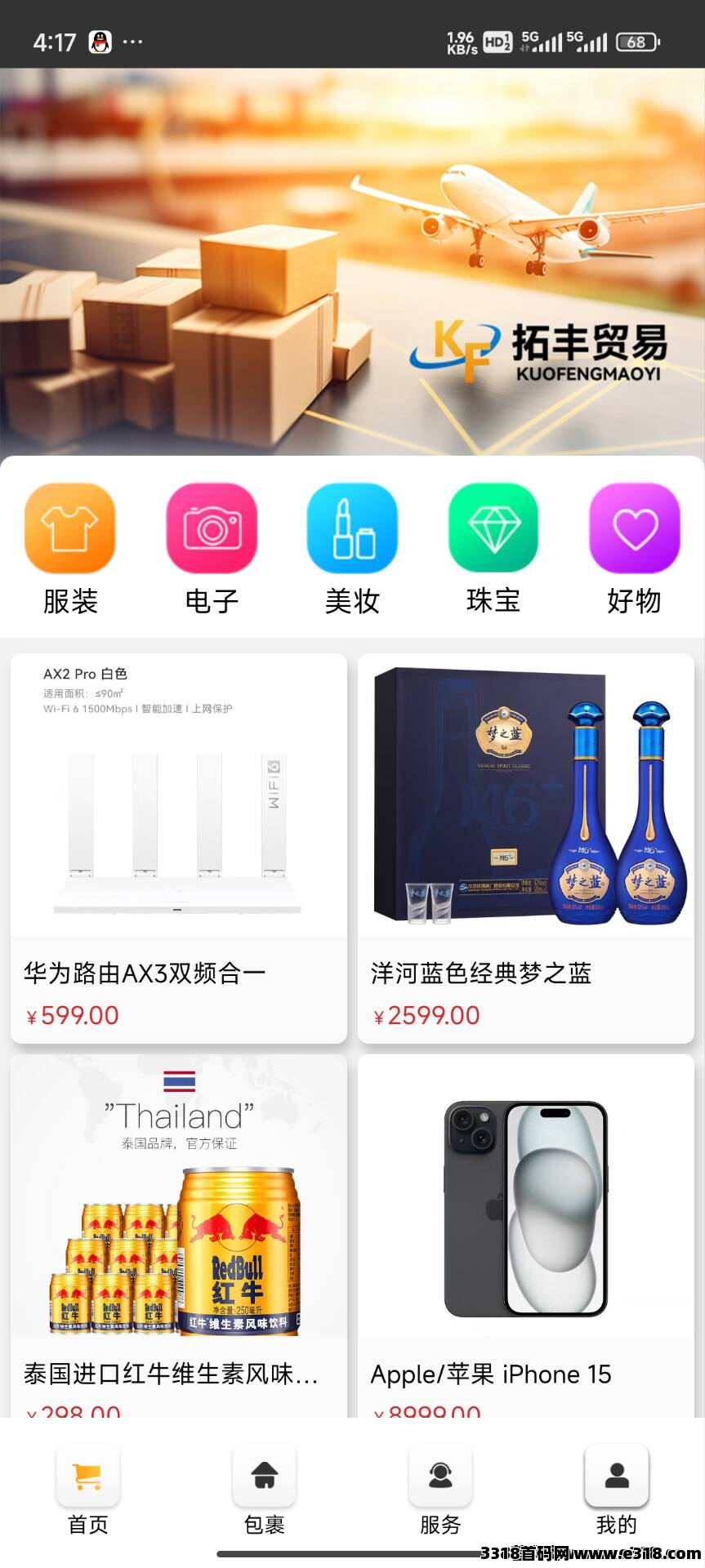Screen dimensions: 705x1568
Task: Open the 服务 customer service tab
Action: point(440,1490)
